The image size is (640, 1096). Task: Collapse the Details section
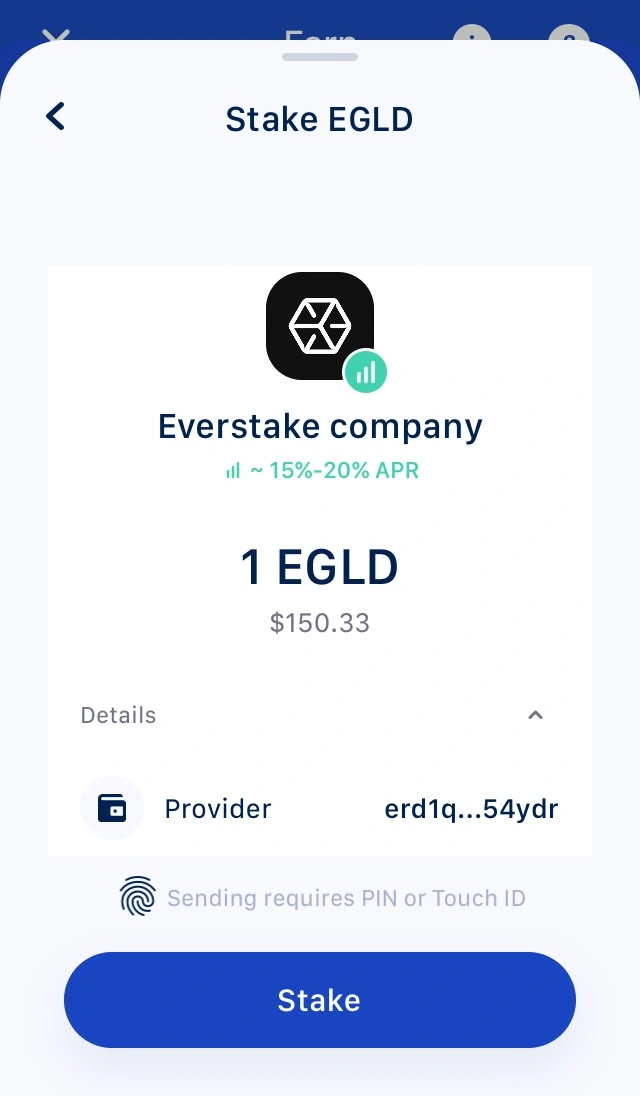click(x=535, y=715)
